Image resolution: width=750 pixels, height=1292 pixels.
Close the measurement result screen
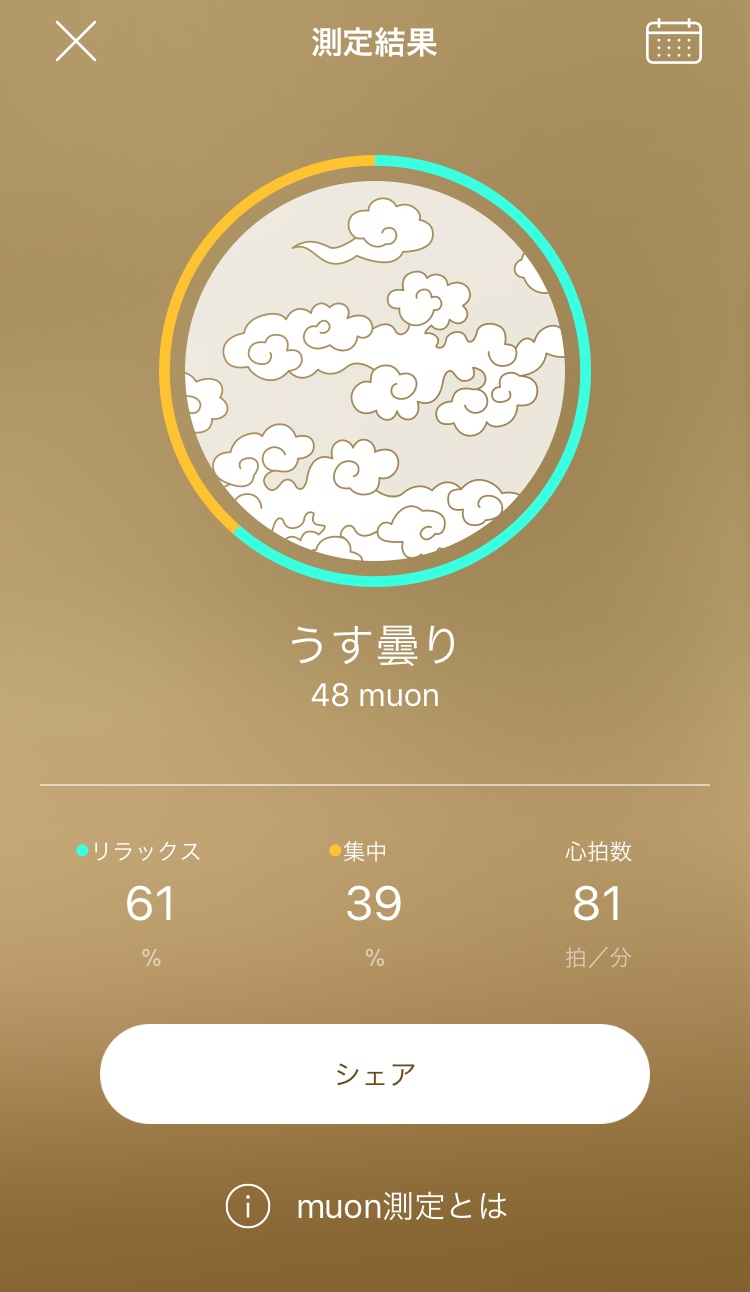click(76, 42)
